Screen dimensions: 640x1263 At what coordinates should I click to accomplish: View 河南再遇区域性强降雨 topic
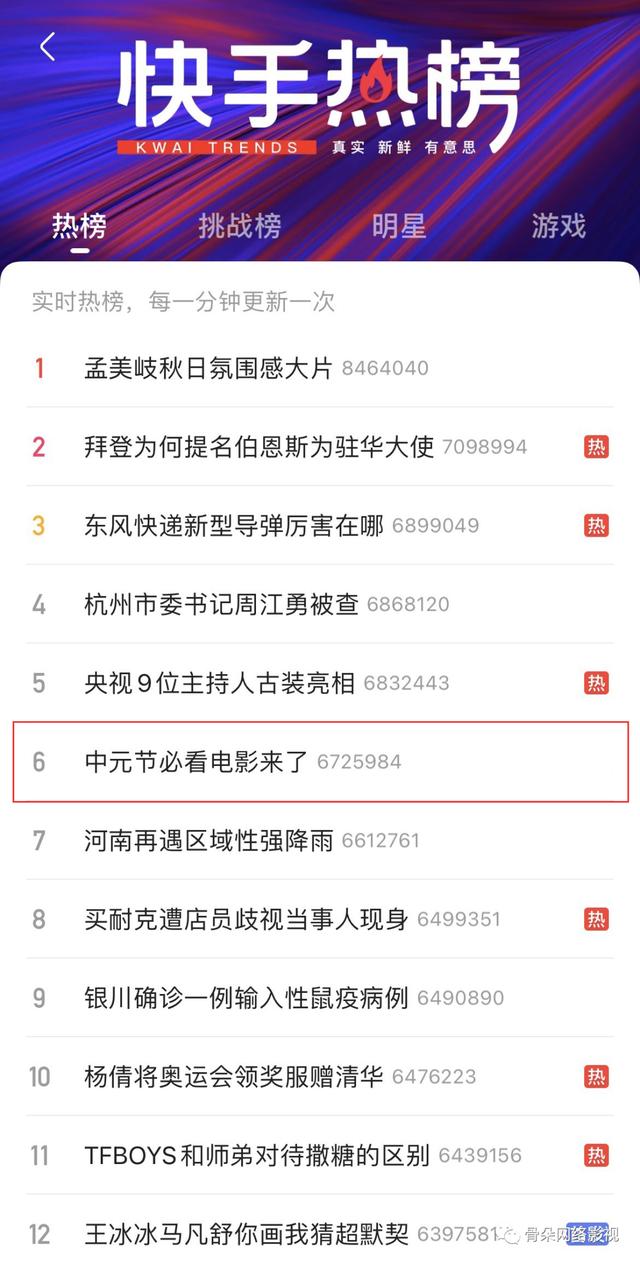208,841
